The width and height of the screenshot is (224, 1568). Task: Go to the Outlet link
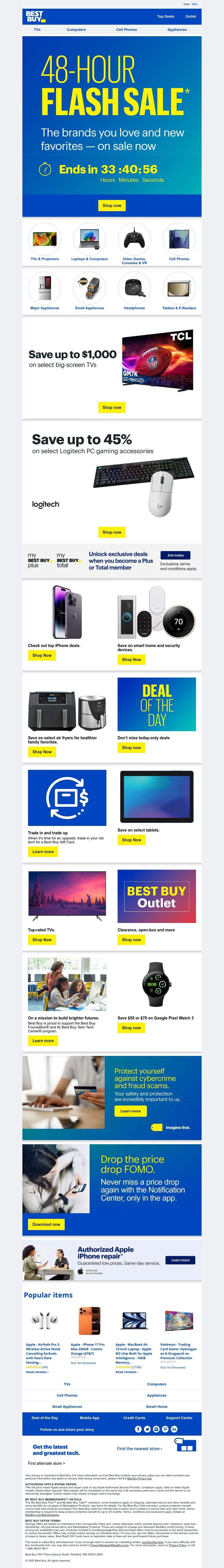point(191,17)
